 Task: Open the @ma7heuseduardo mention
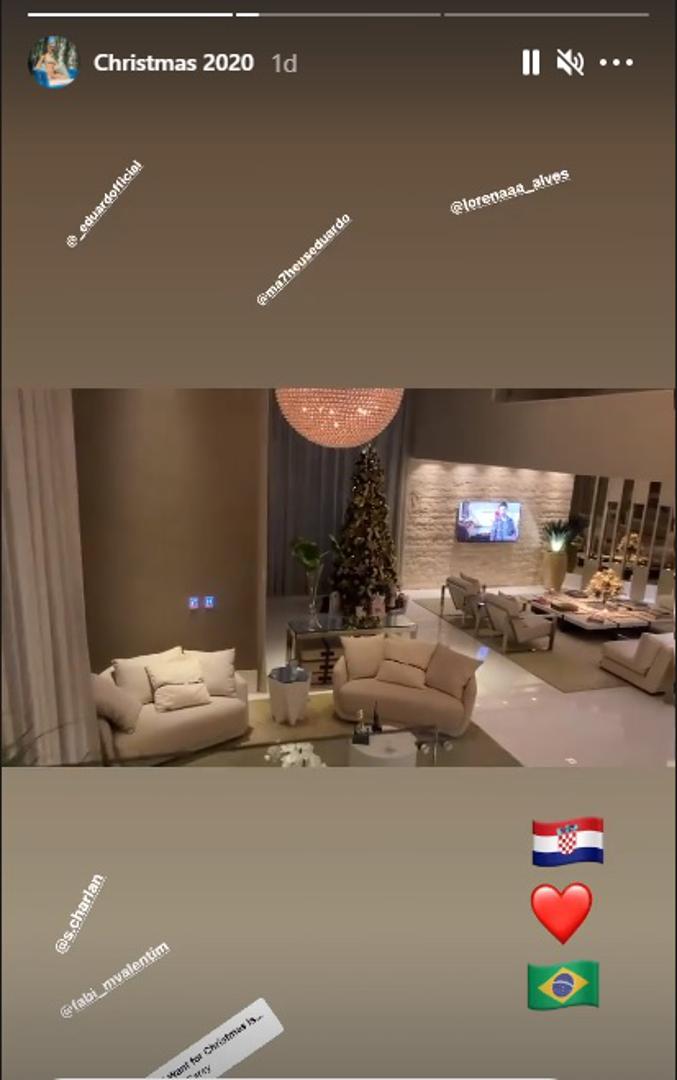pyautogui.click(x=304, y=258)
